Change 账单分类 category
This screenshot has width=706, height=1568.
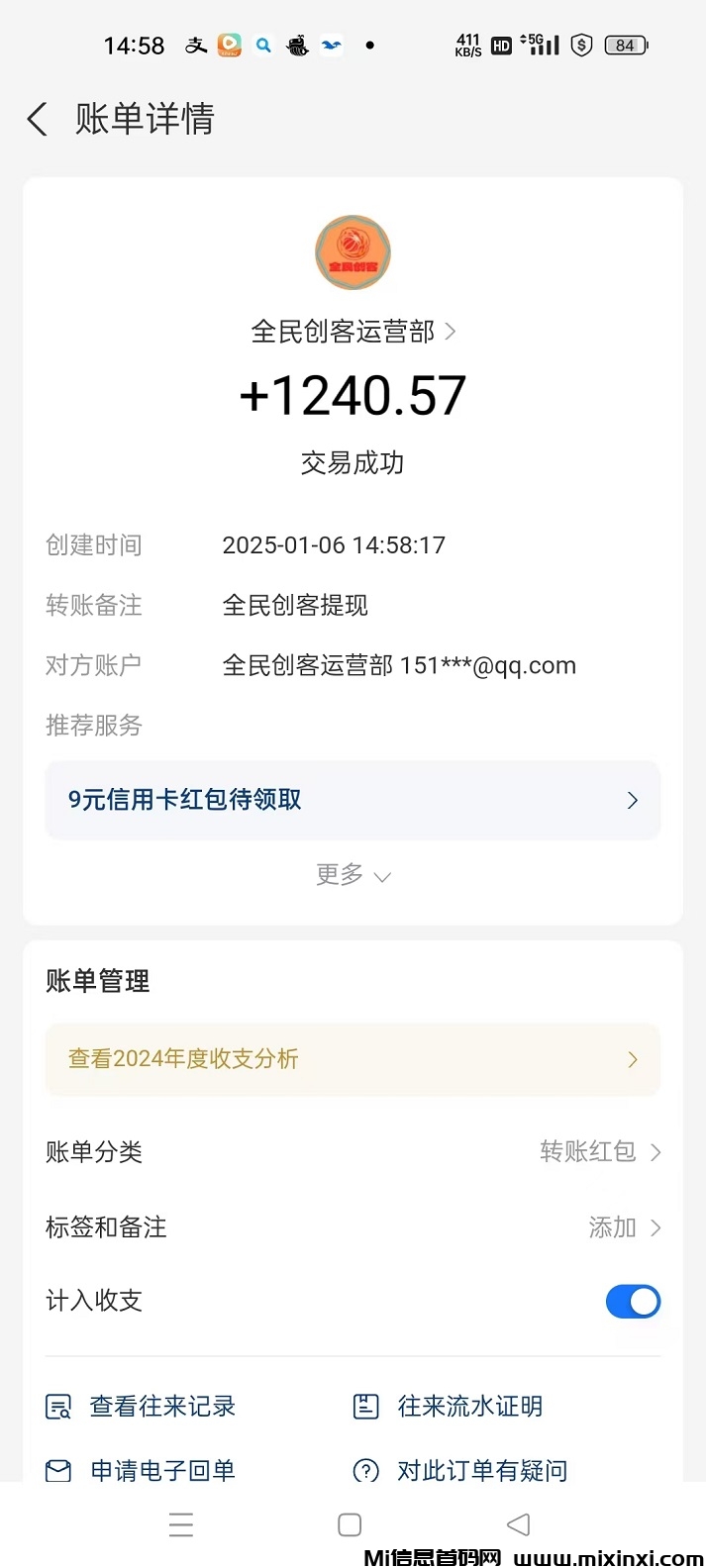(599, 1151)
